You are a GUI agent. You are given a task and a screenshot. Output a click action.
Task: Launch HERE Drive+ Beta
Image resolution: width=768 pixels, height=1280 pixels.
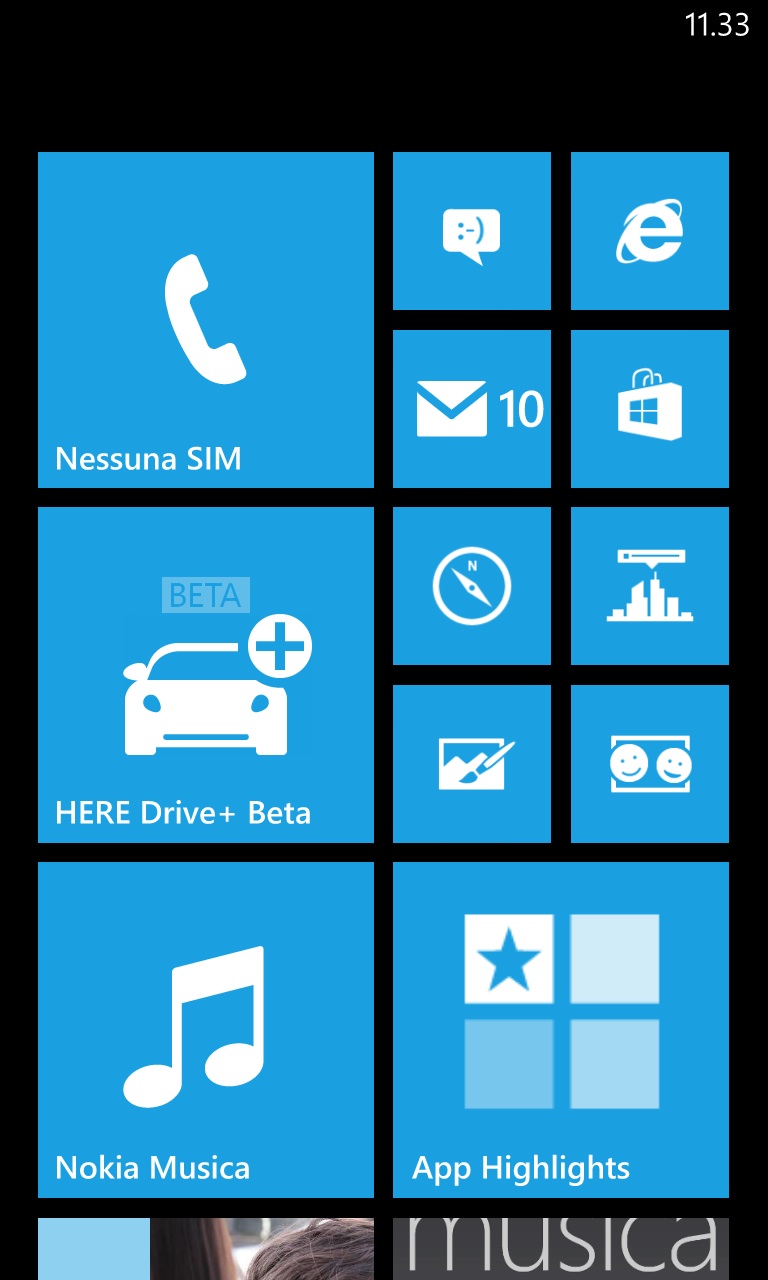click(x=205, y=675)
